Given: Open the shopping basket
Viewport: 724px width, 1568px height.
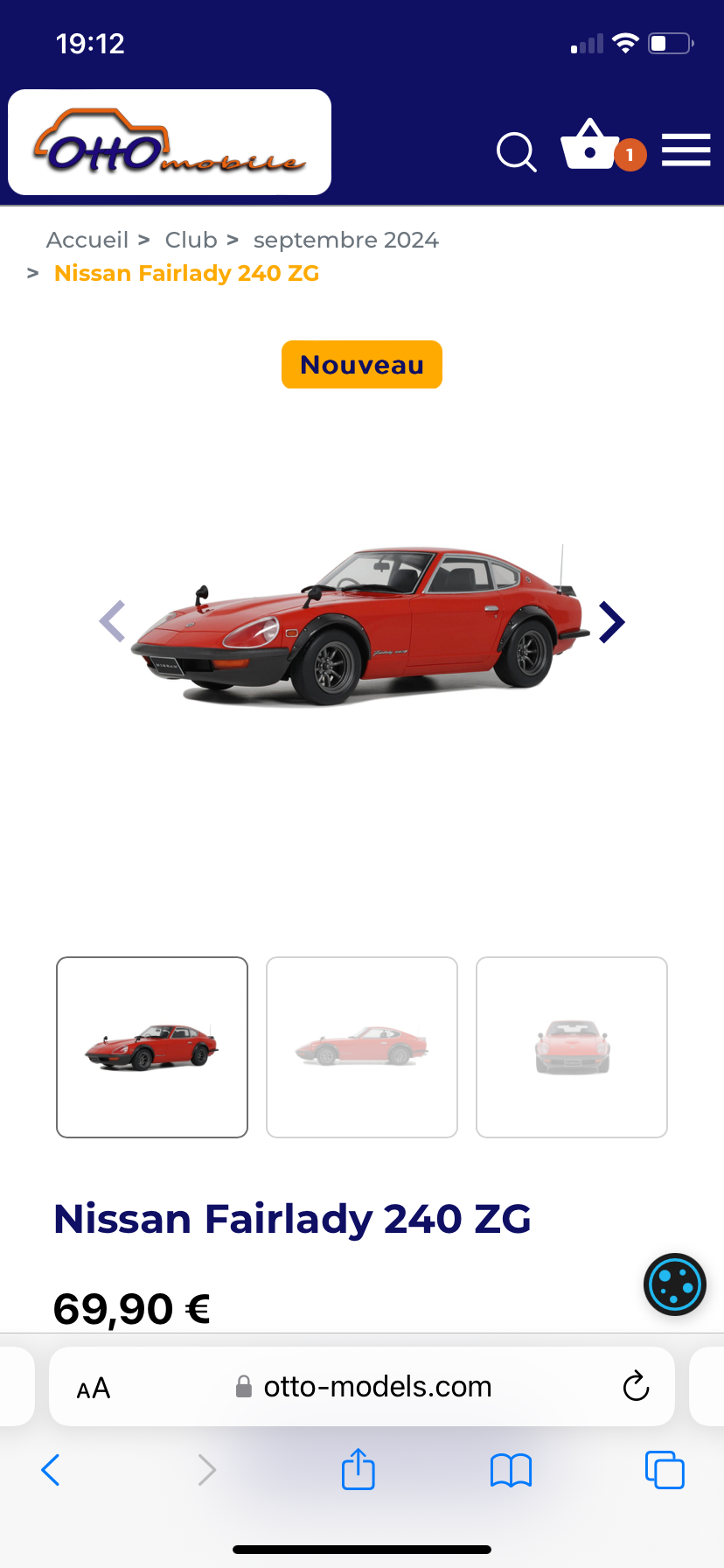Looking at the screenshot, I should [x=591, y=145].
